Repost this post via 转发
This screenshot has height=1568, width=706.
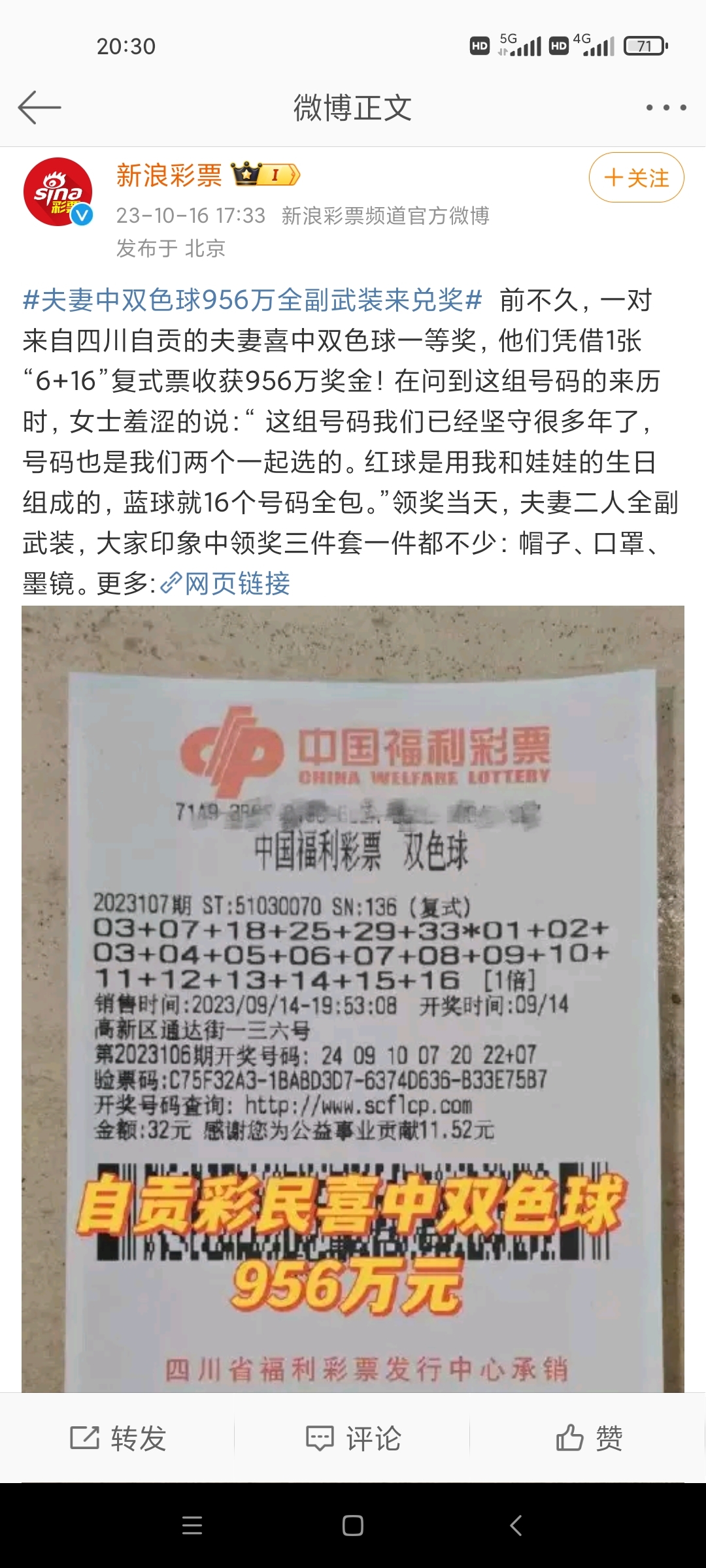click(x=118, y=1439)
